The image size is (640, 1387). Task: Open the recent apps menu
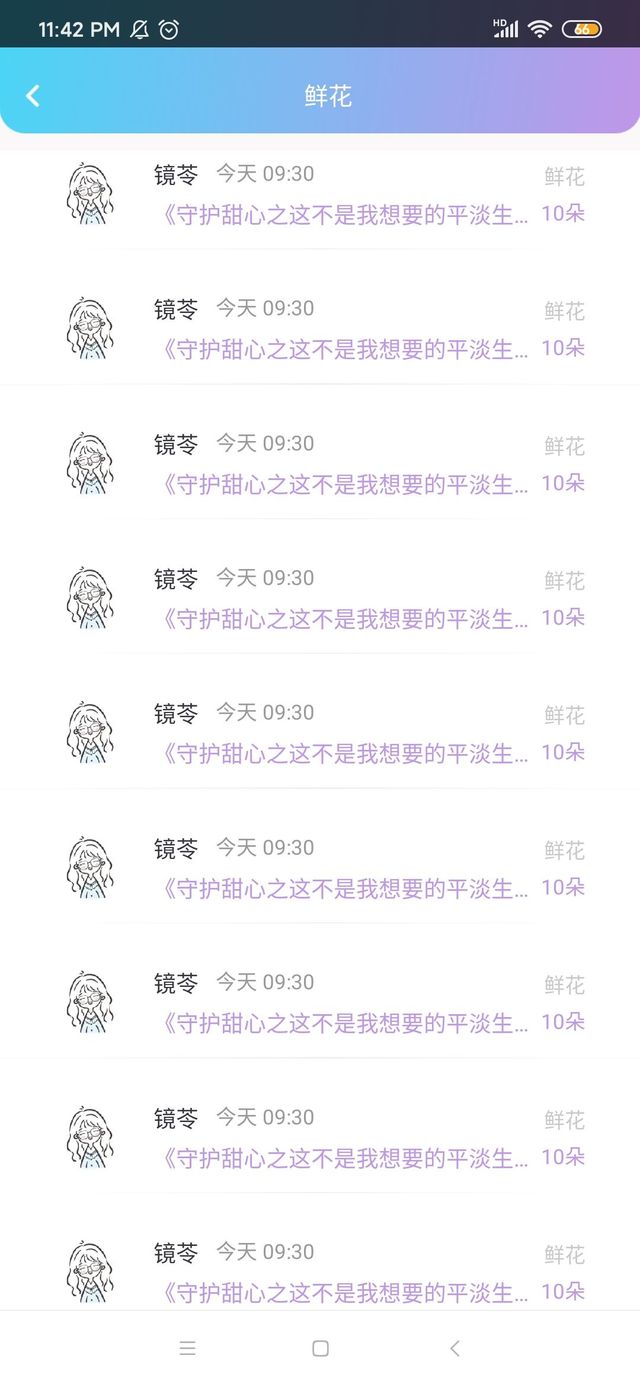point(187,1348)
